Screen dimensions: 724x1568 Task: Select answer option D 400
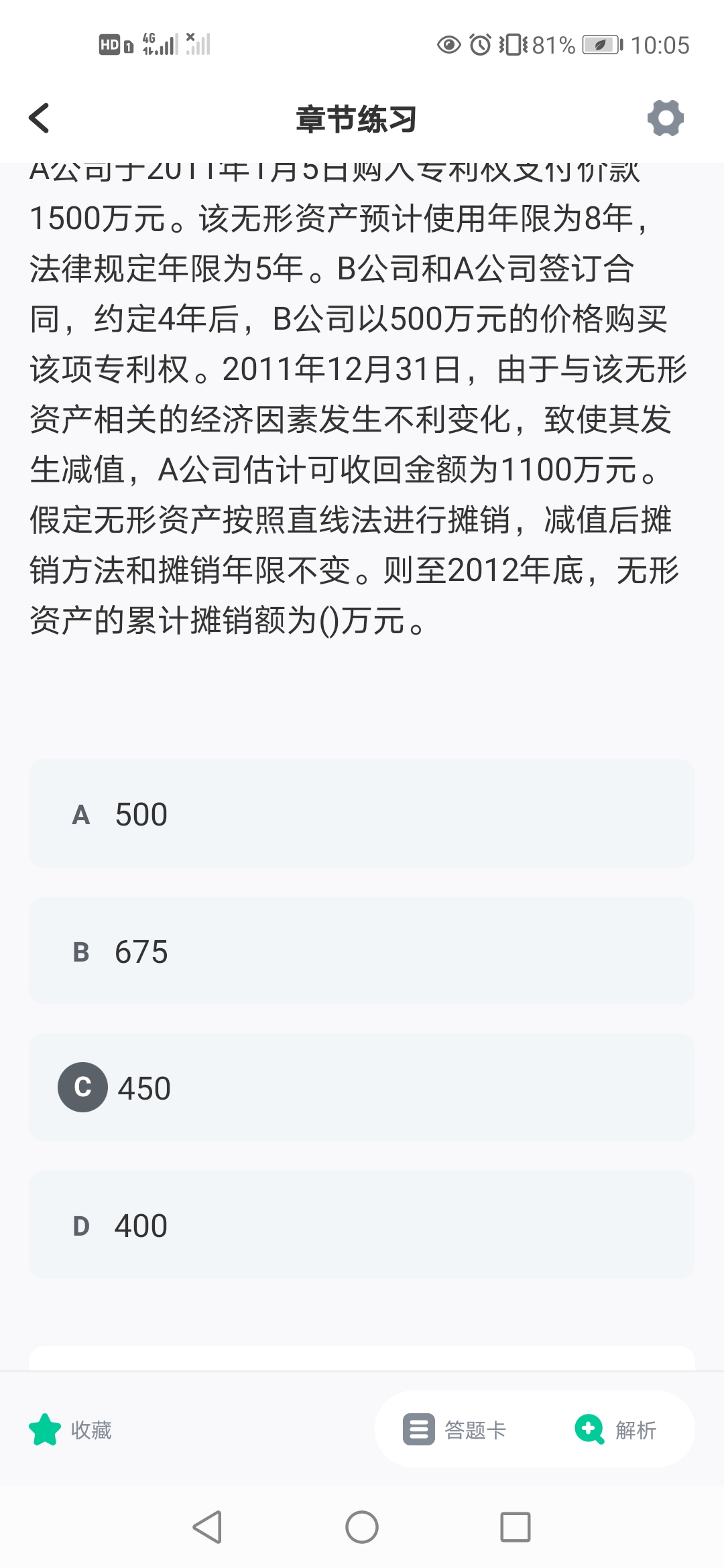(x=362, y=1225)
